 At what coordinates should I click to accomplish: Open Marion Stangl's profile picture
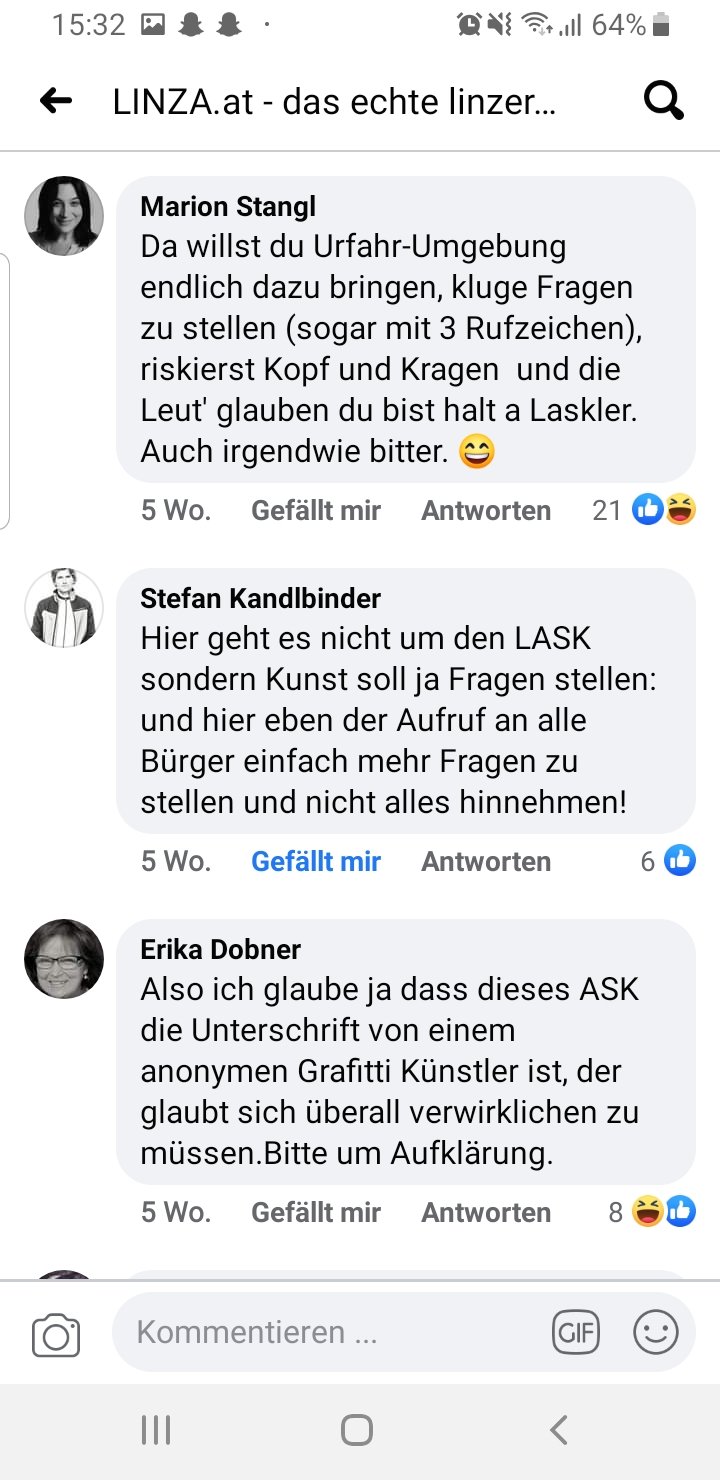[x=64, y=216]
